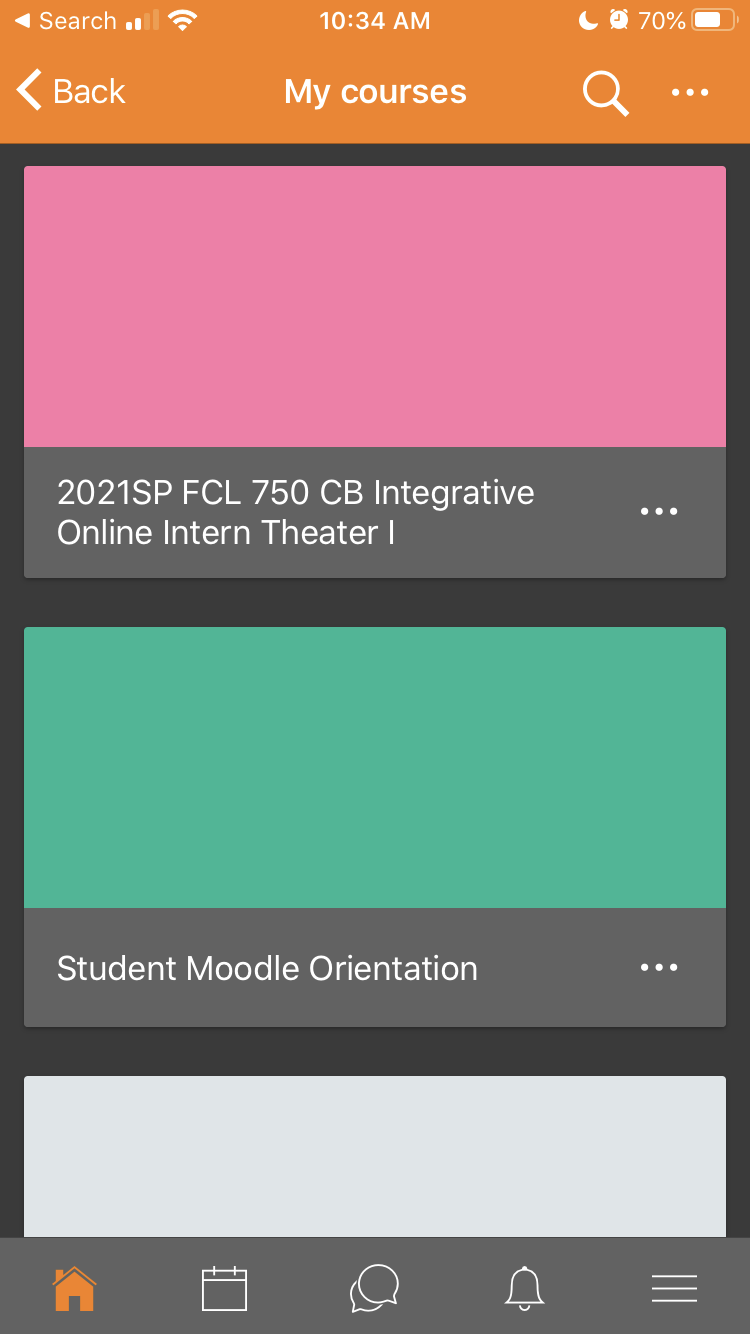750x1334 pixels.
Task: Return to Search via status bar link
Action: pyautogui.click(x=66, y=21)
